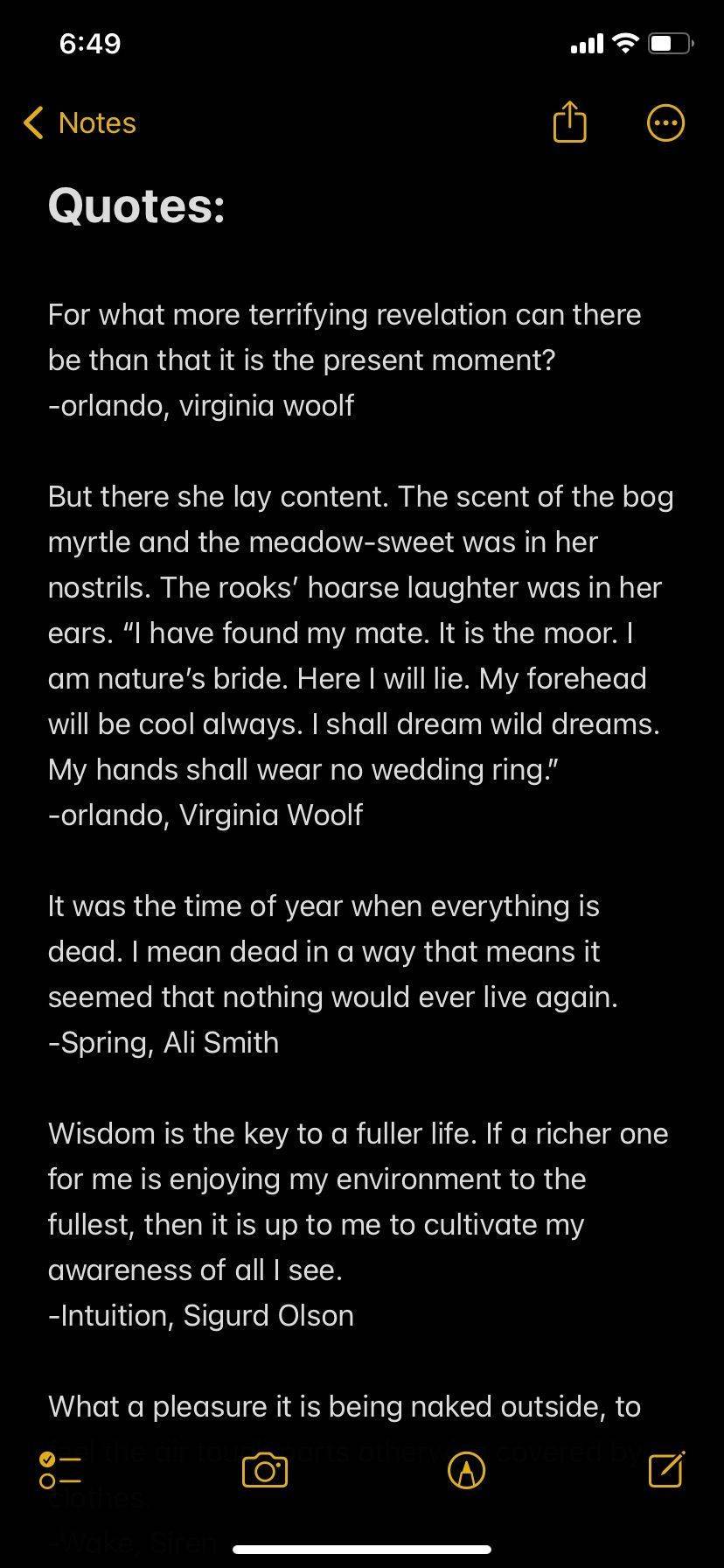This screenshot has height=1568, width=724.
Task: Open the camera attachment option
Action: click(x=264, y=1470)
